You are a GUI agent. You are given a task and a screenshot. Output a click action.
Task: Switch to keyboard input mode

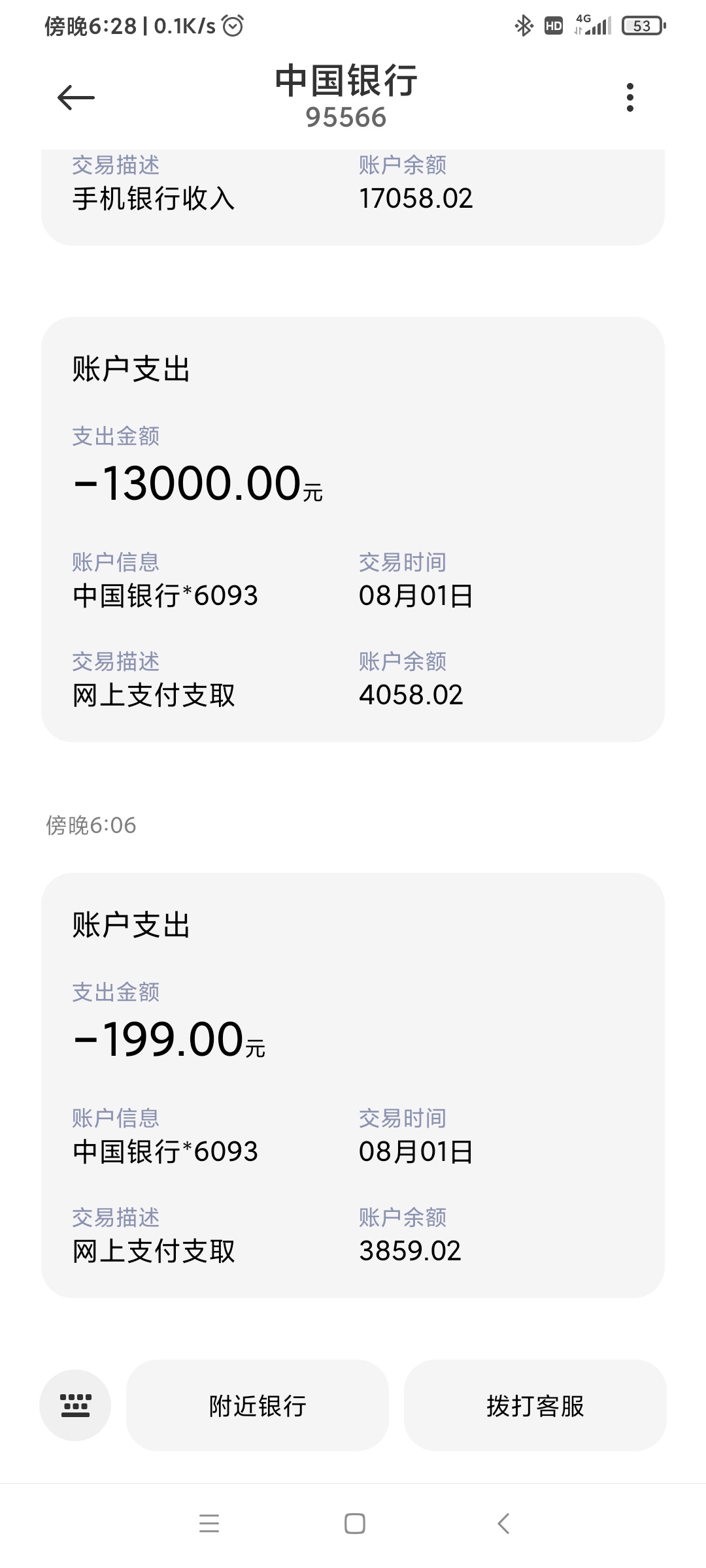click(75, 1405)
